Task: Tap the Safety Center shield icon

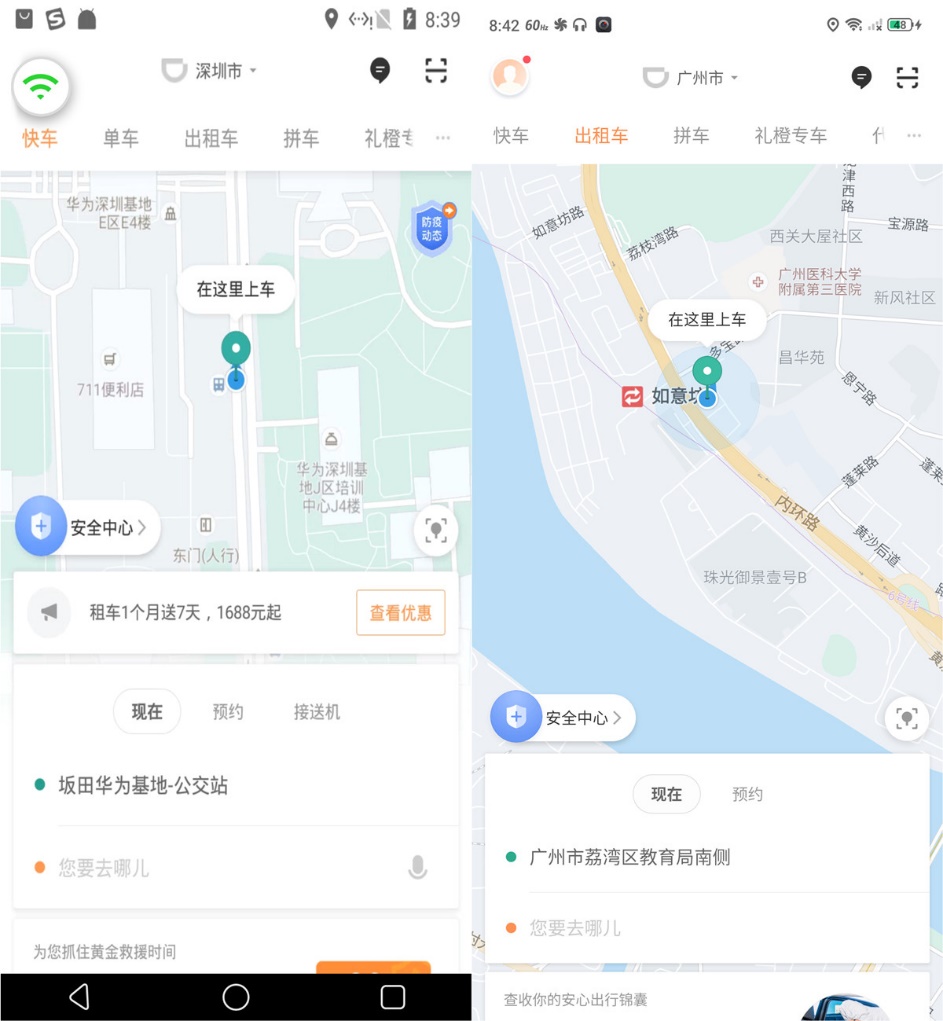Action: 41,525
